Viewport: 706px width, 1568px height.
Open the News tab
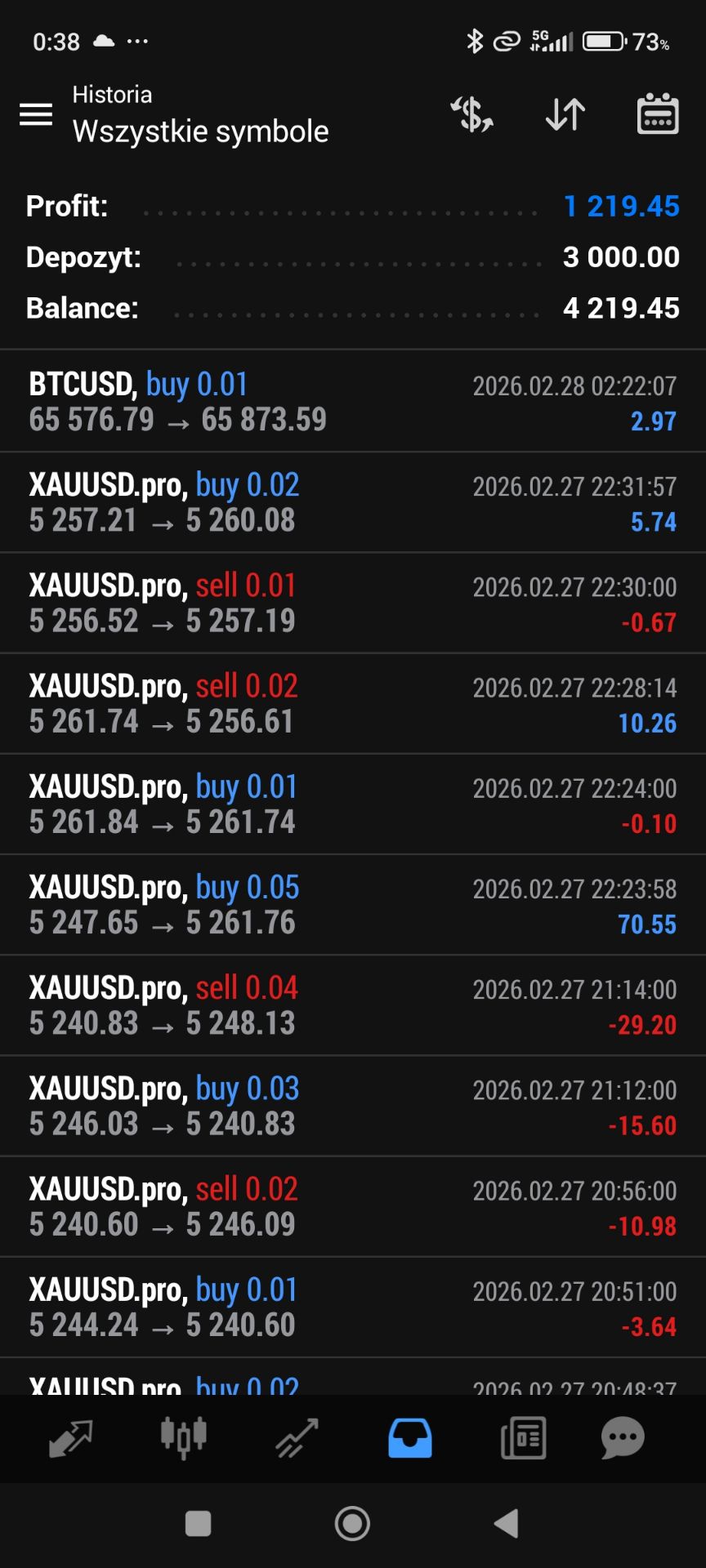point(523,1438)
